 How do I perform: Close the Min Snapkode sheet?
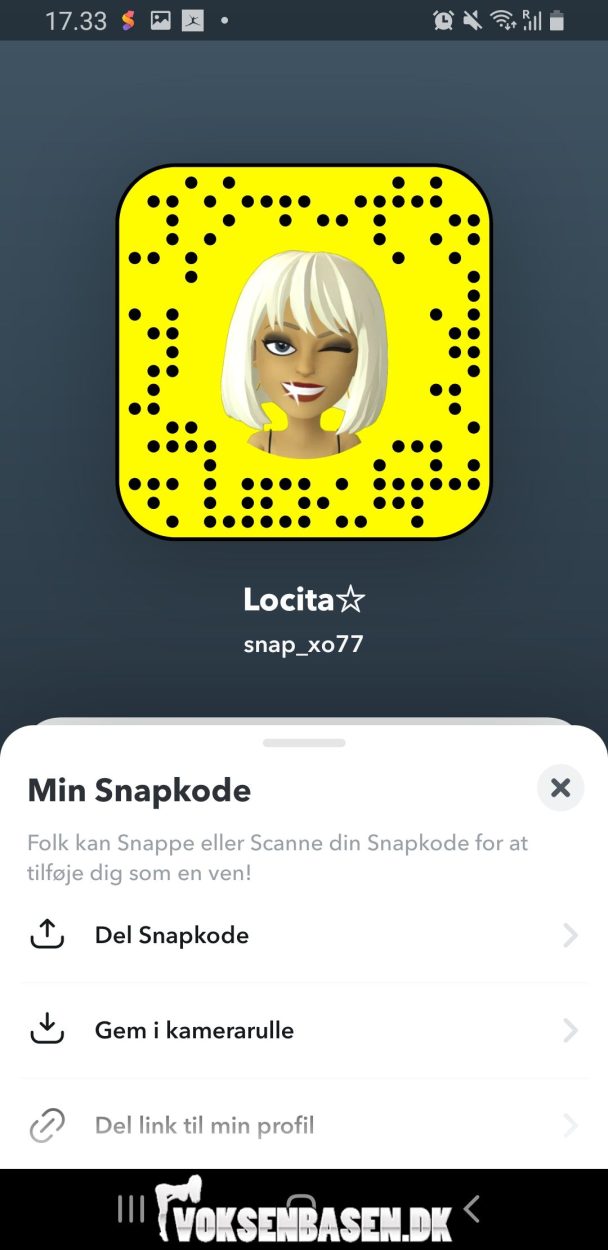pos(560,788)
